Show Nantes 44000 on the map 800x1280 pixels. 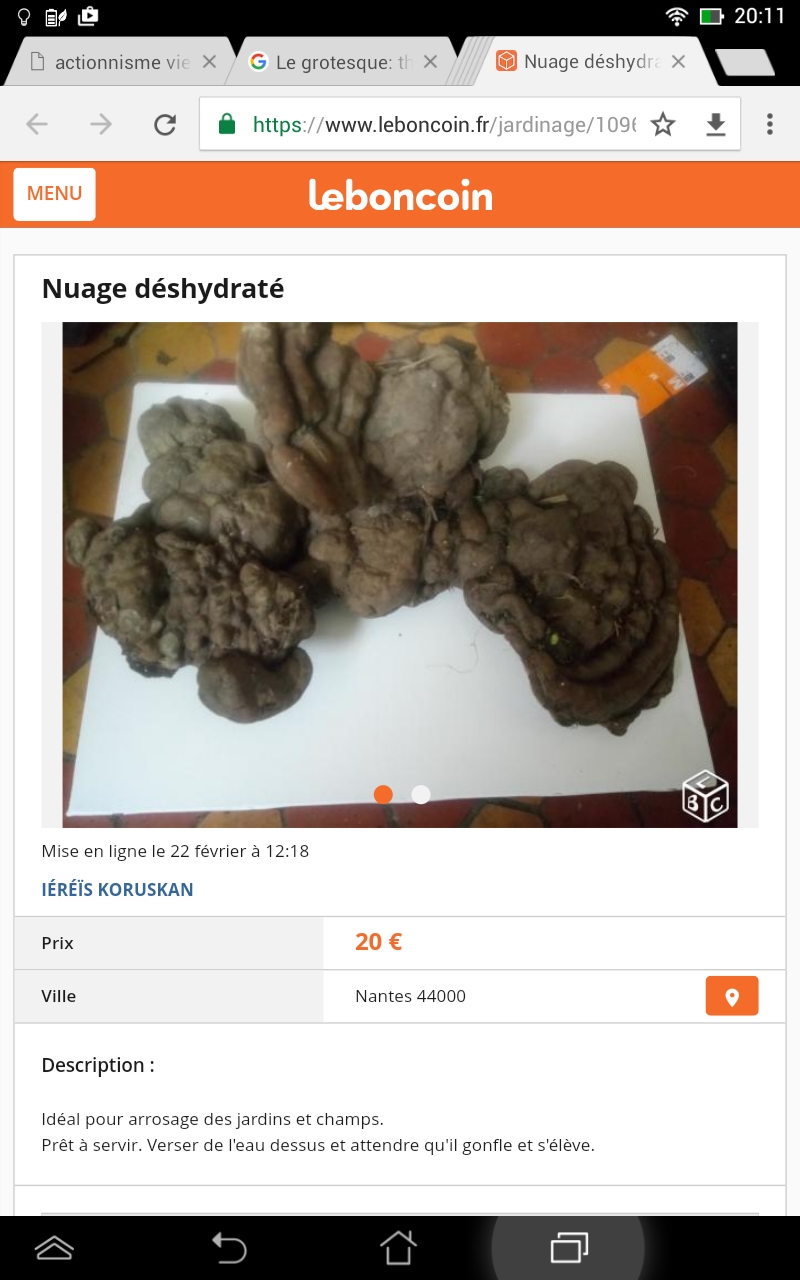tap(731, 996)
